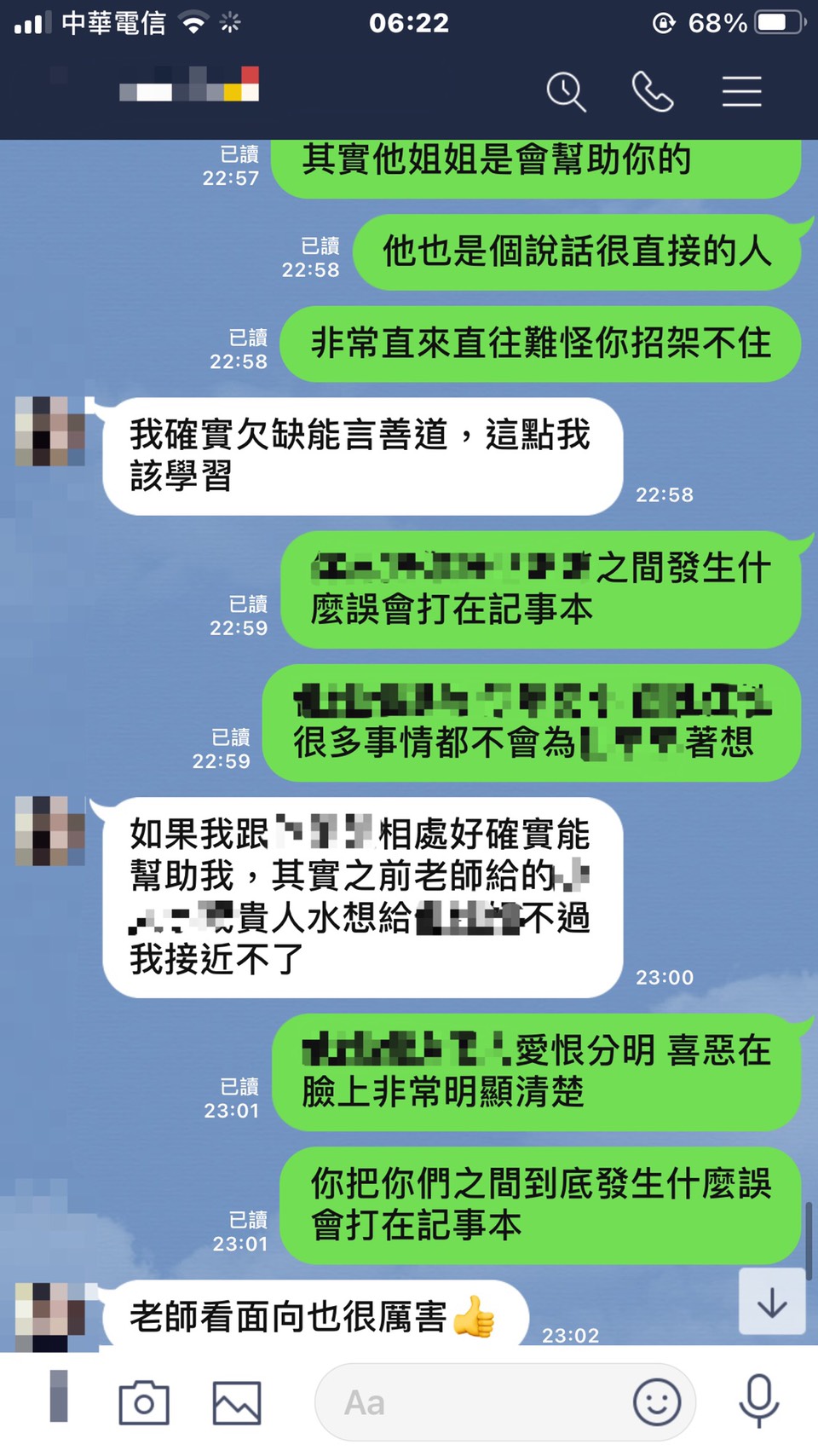Open the chat menu
This screenshot has width=818, height=1456.
[x=741, y=91]
